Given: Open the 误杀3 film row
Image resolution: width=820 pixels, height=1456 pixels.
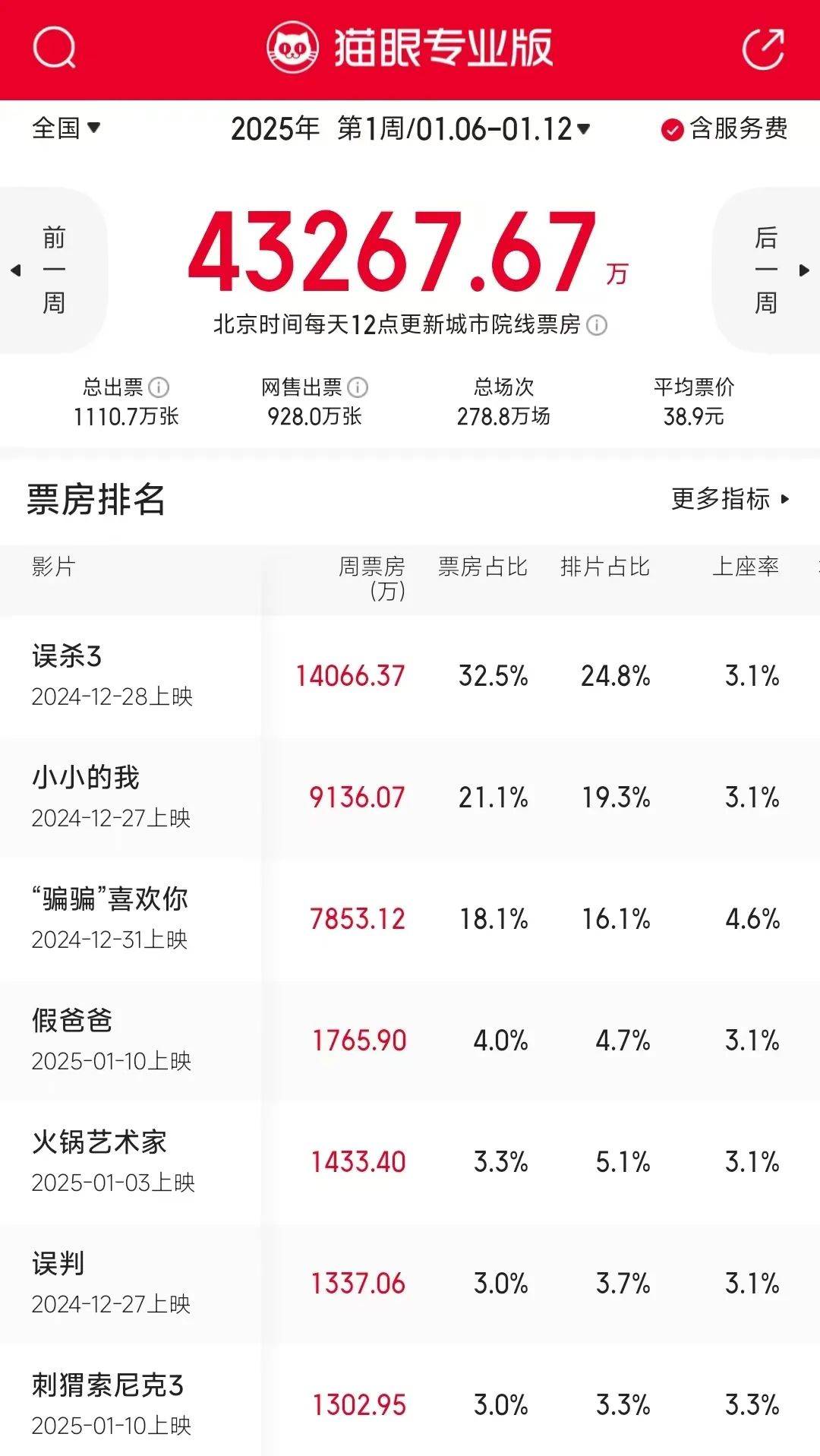Looking at the screenshot, I should click(x=410, y=676).
